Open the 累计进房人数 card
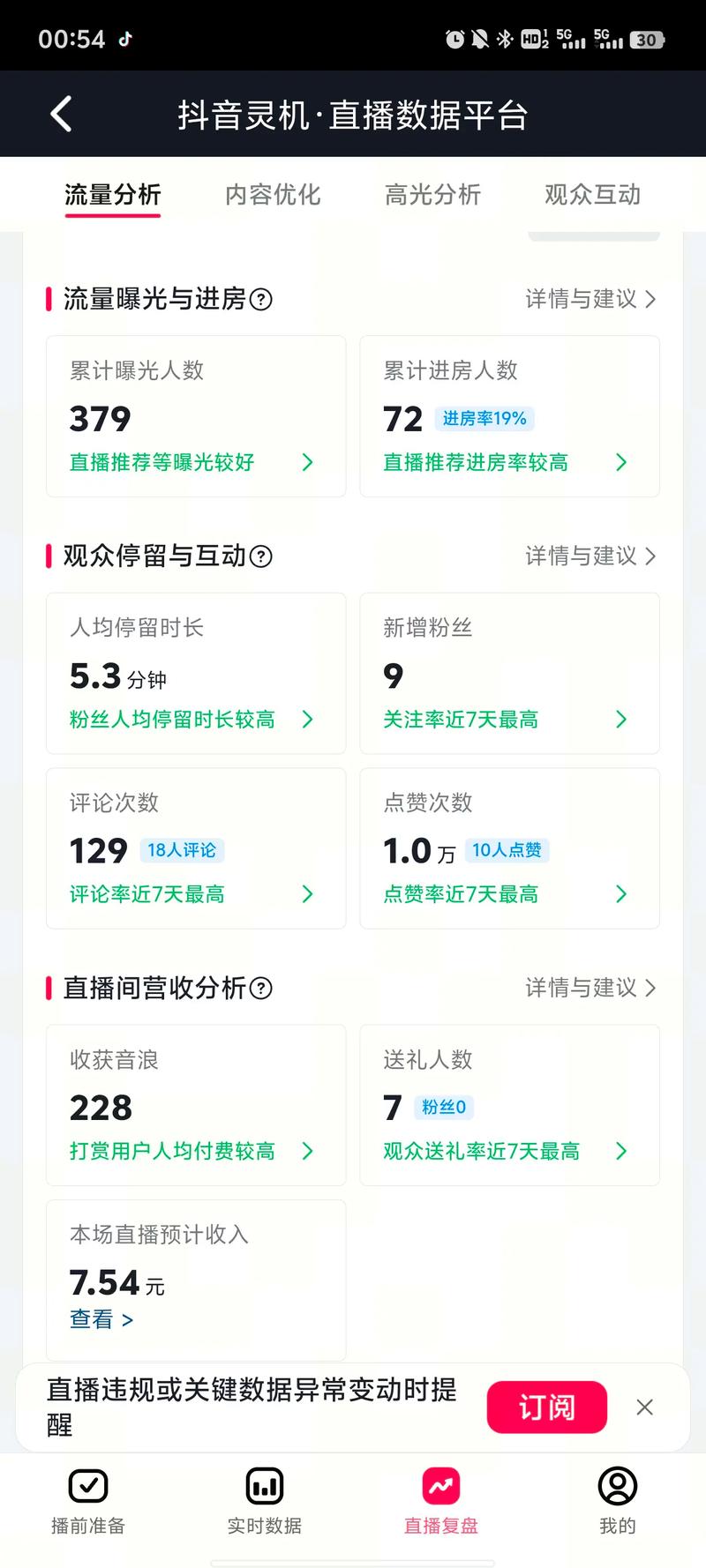The width and height of the screenshot is (706, 1568). (x=509, y=416)
